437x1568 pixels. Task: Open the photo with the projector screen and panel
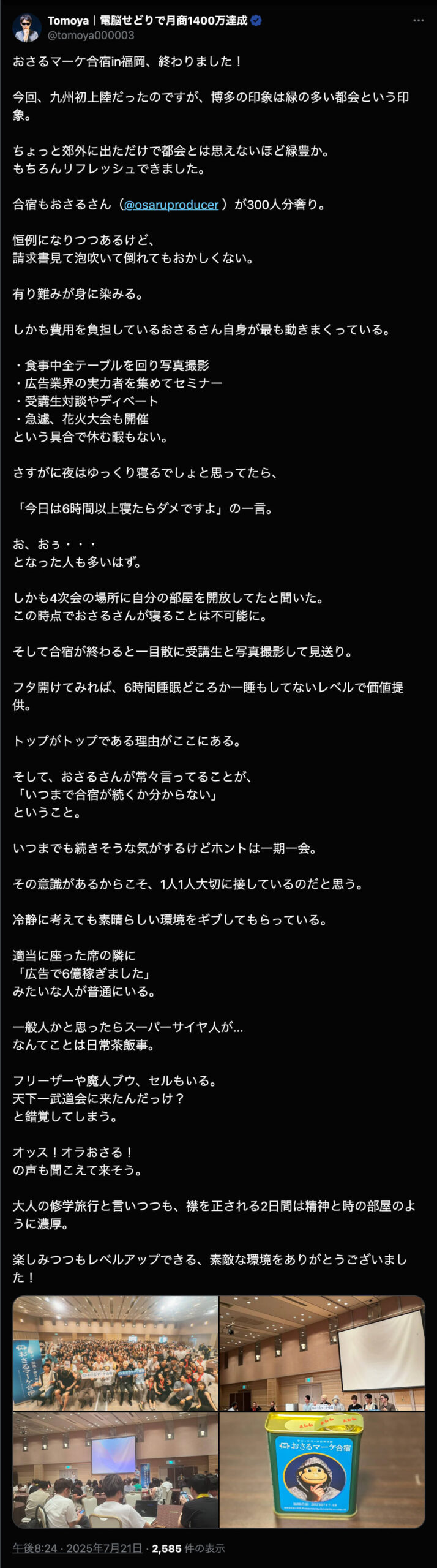322,1353
